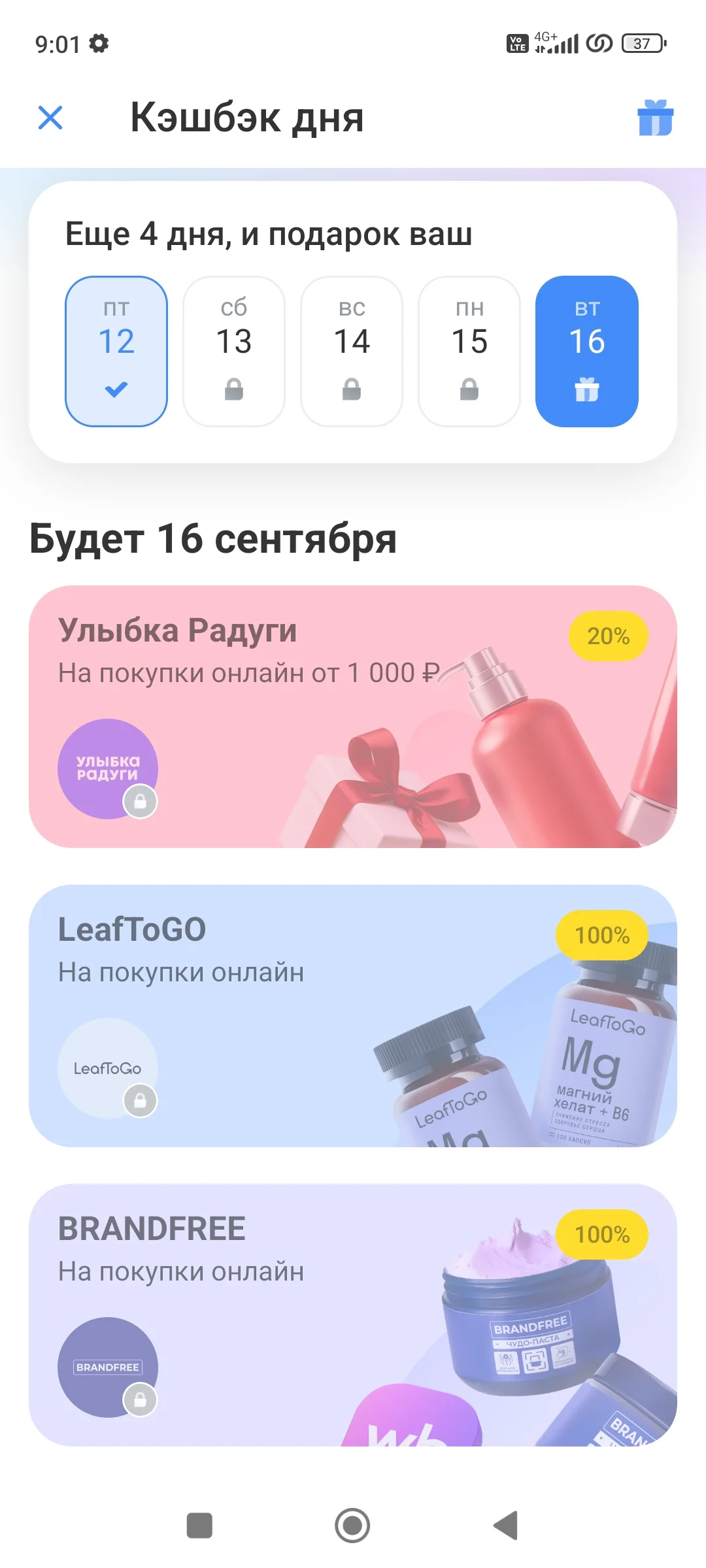Open the LeafToGO 100% cashback card
The width and height of the screenshot is (706, 1568).
pyautogui.click(x=353, y=1016)
